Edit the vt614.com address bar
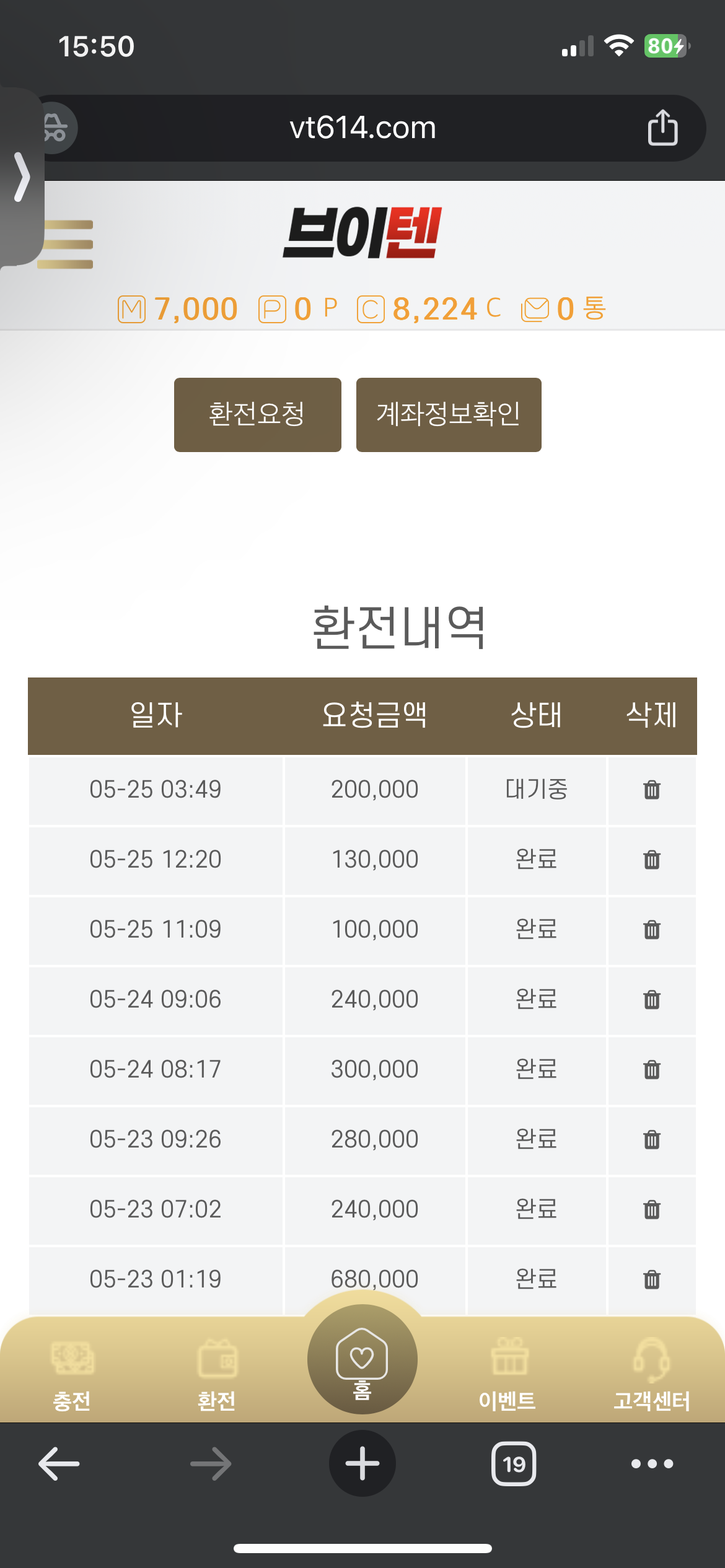The image size is (725, 1568). coord(362,128)
